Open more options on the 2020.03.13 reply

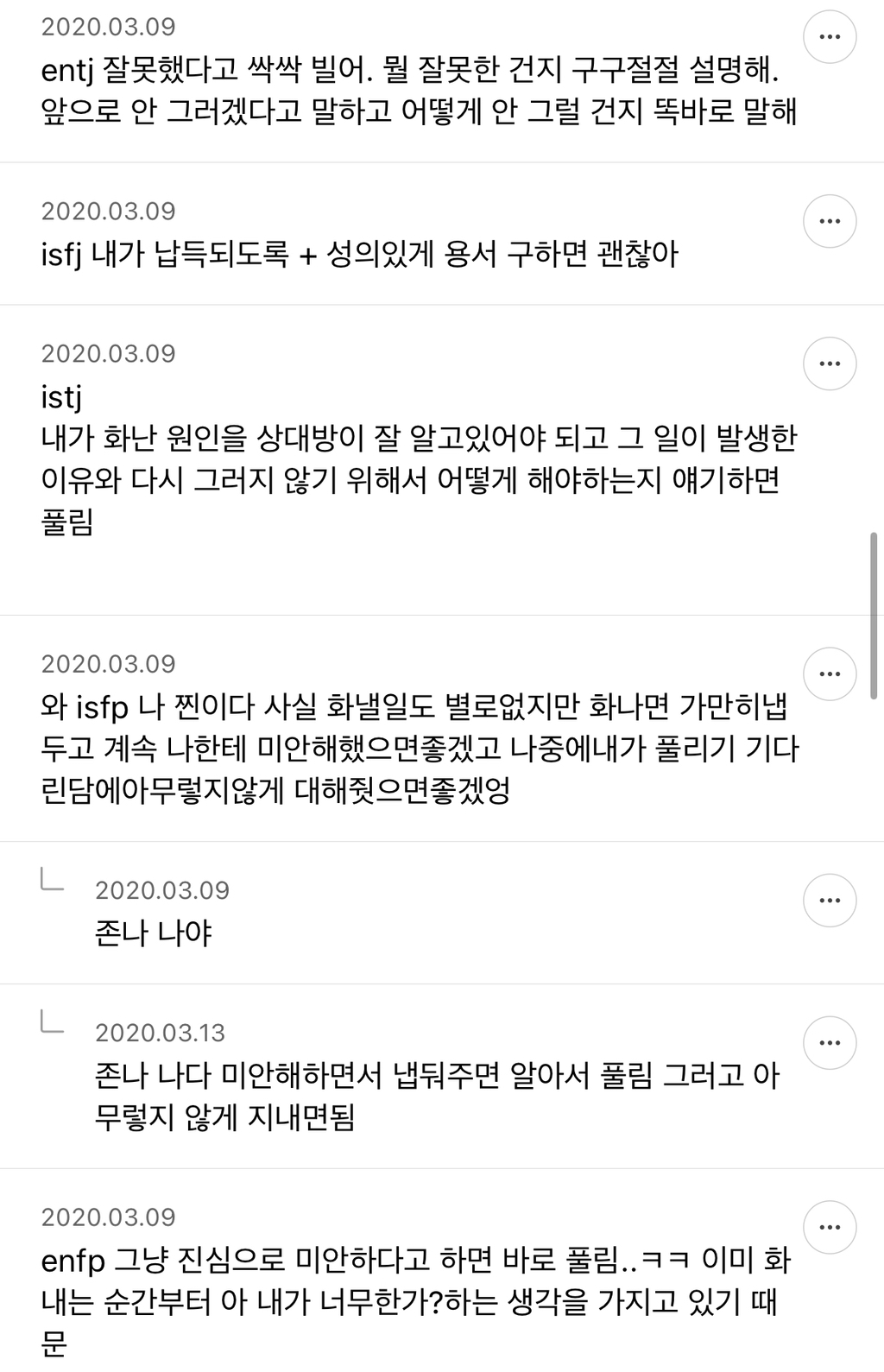pyautogui.click(x=830, y=1043)
